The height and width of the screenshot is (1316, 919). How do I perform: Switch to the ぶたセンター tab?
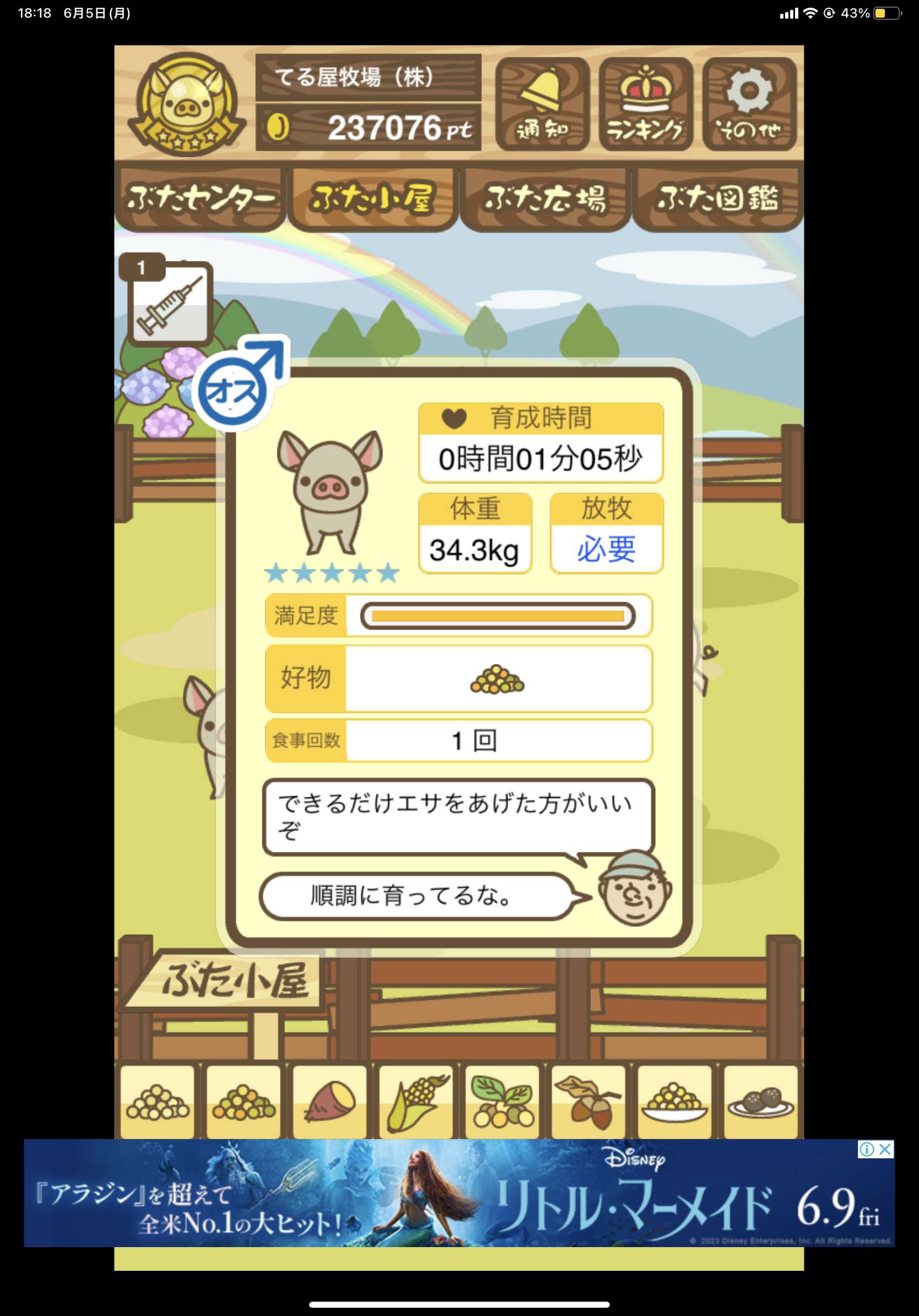point(200,199)
